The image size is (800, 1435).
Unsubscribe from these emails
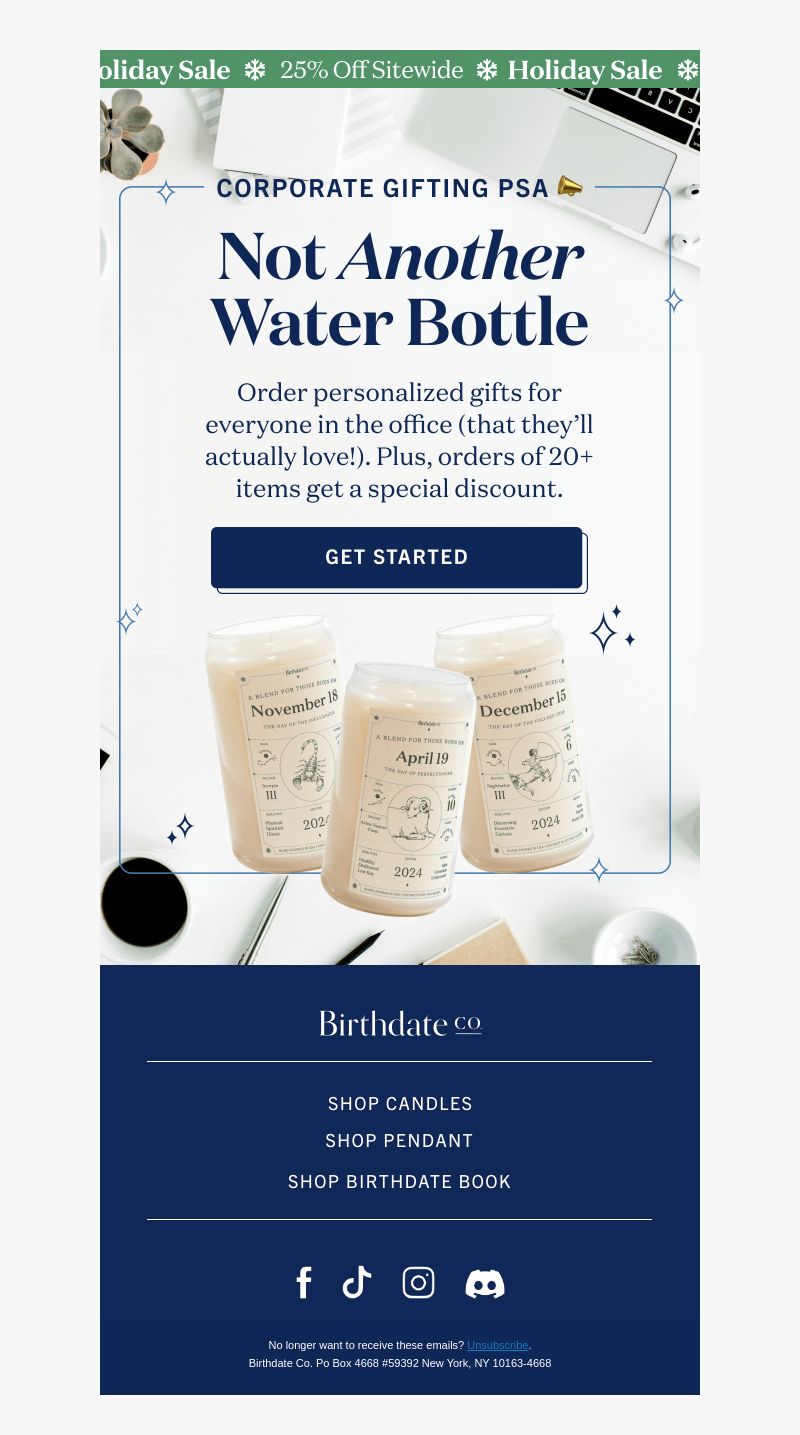click(x=497, y=1345)
